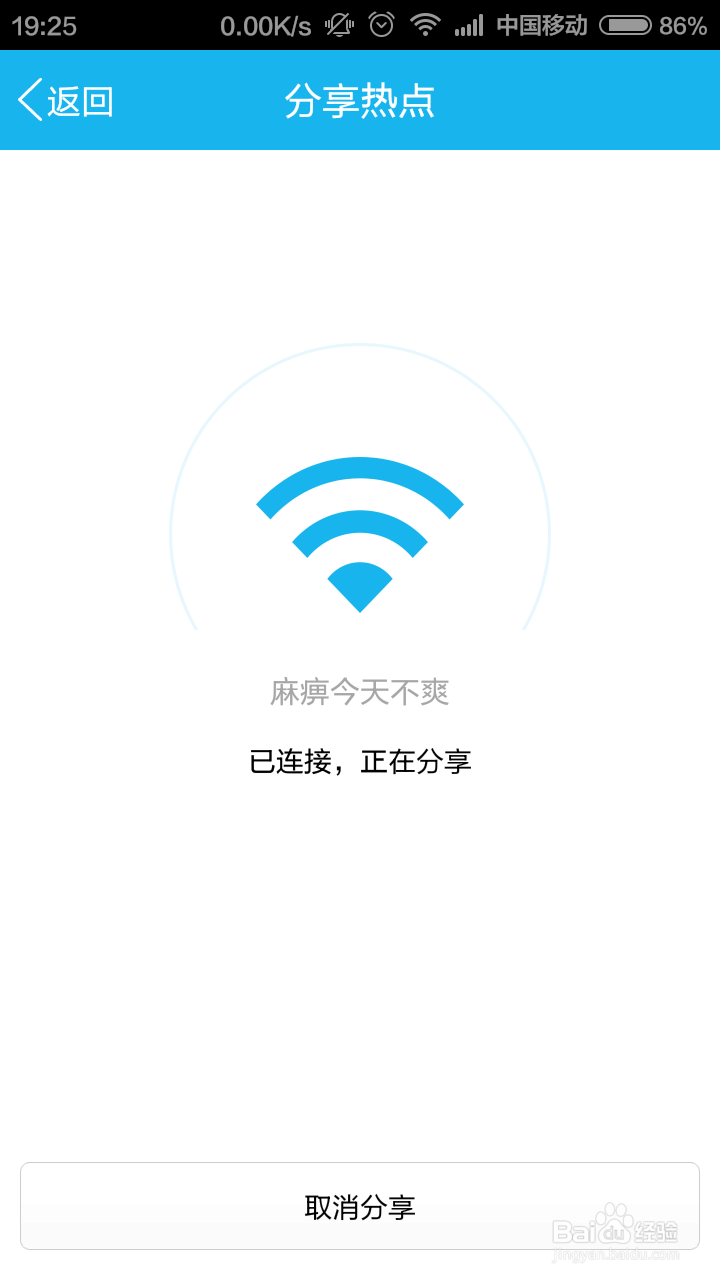Tap the Wi-Fi signal icon in status bar
Screen dimensions: 720x1280
(425, 24)
